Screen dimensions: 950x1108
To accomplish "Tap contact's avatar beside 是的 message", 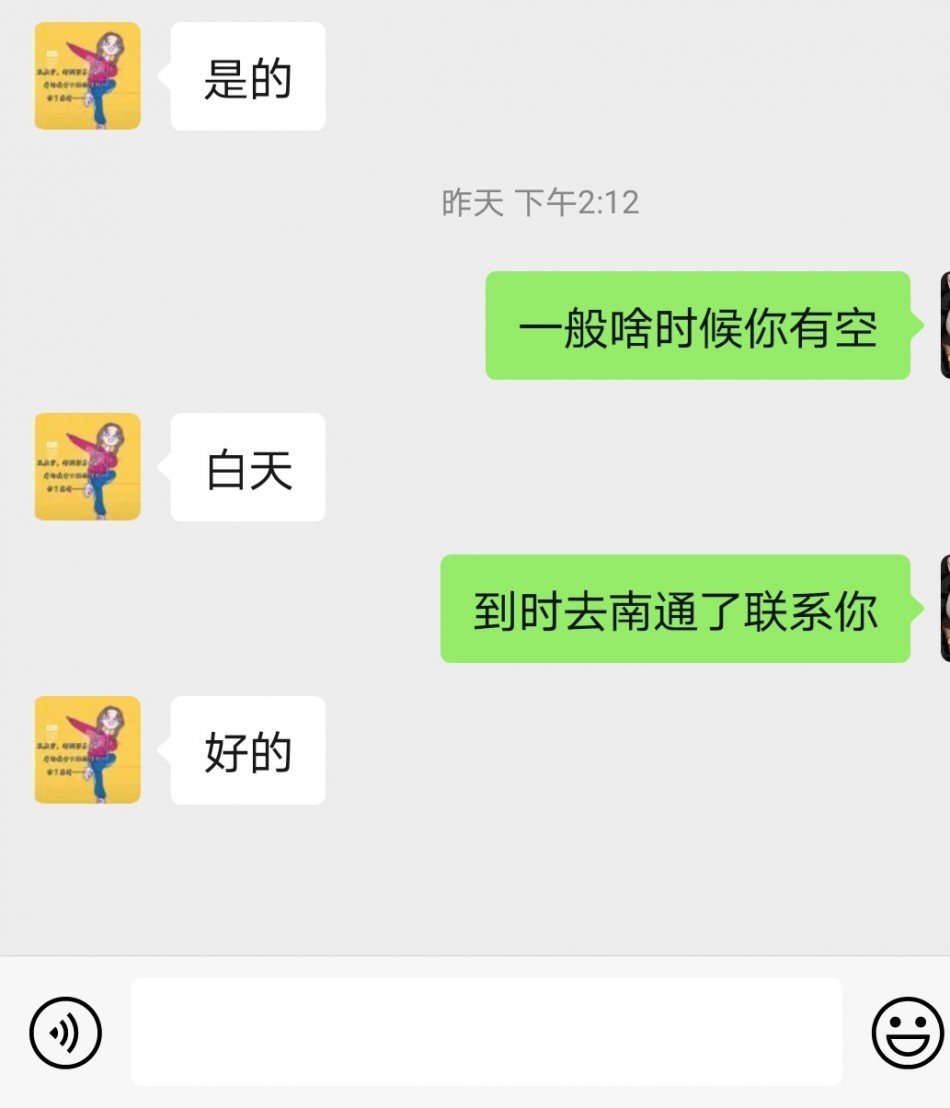I will (88, 76).
